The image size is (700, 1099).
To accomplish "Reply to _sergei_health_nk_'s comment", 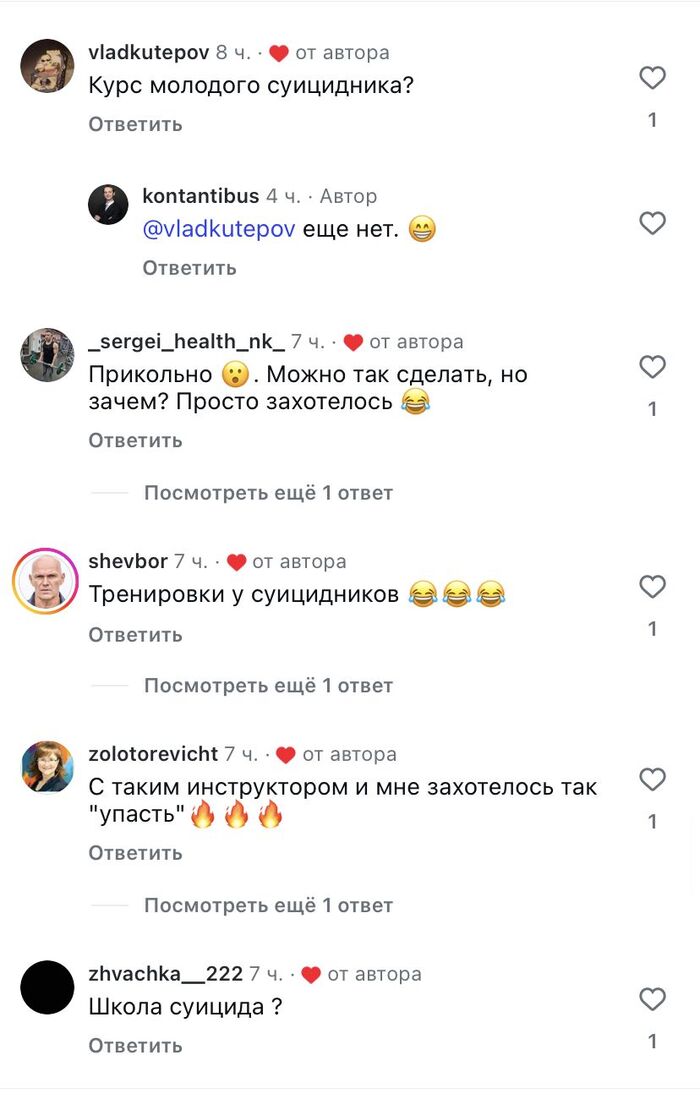I will point(135,440).
